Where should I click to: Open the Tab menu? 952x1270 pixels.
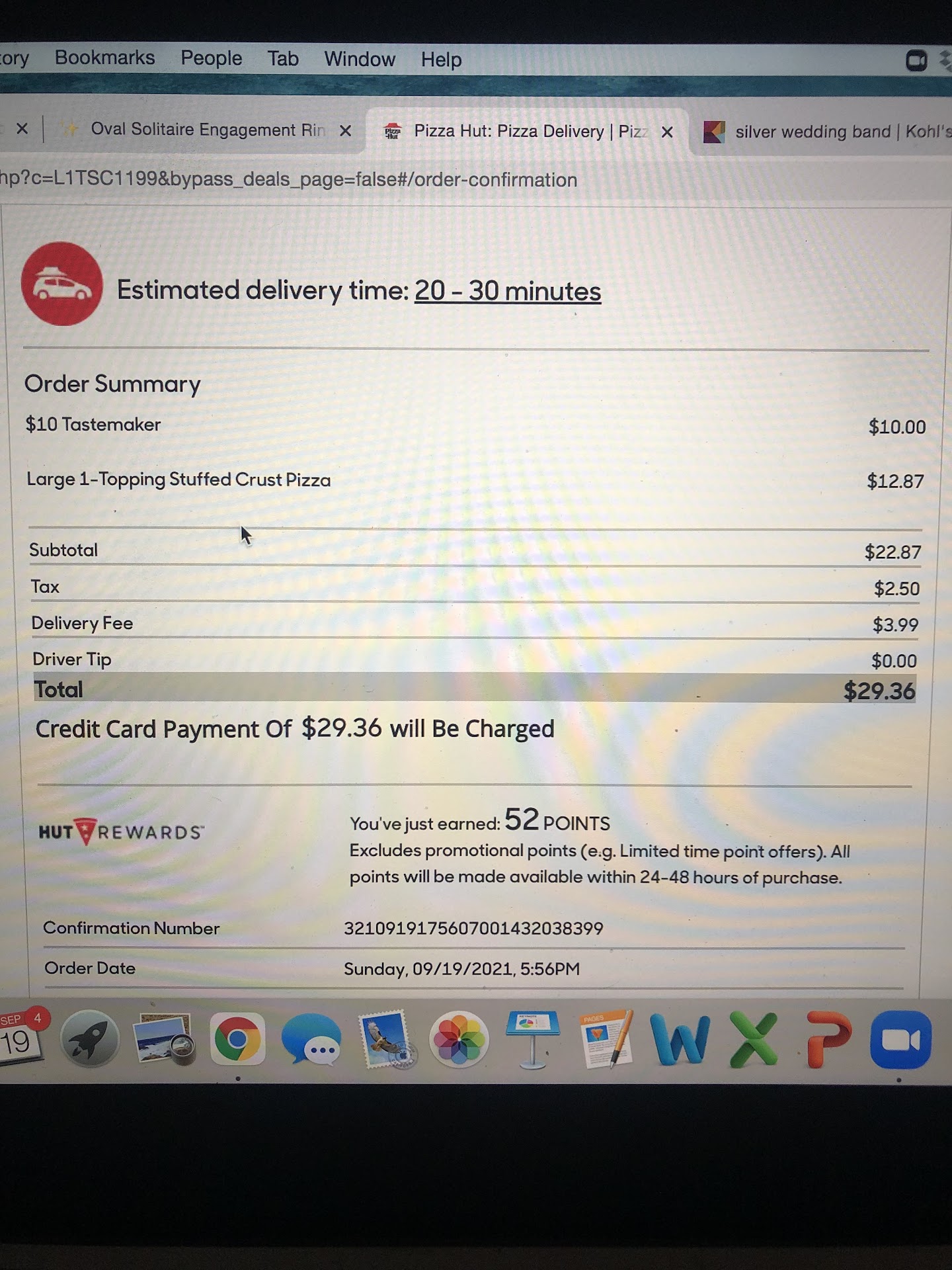coord(283,59)
